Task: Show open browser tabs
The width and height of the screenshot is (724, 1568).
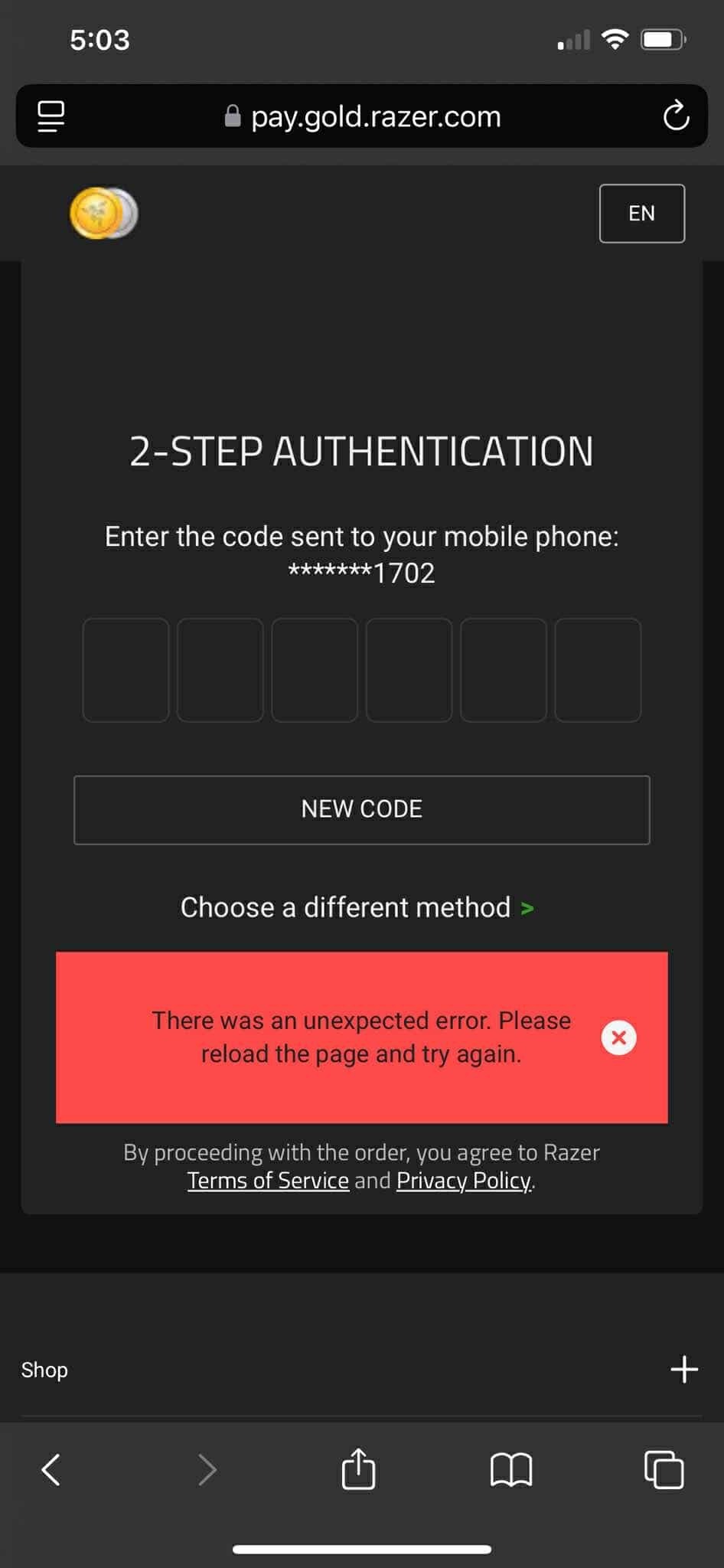Action: [x=664, y=1469]
